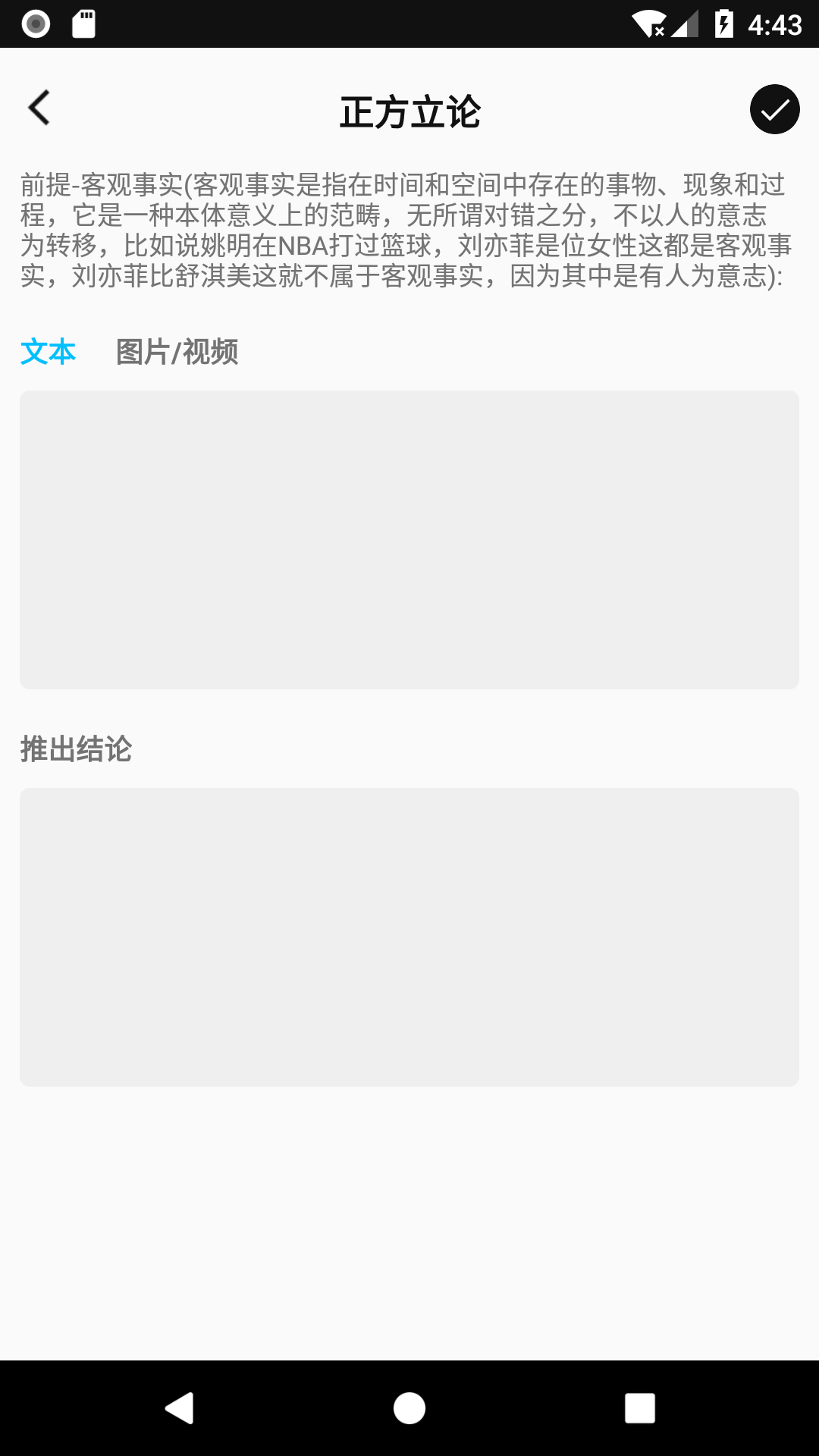Open recent apps from the navigation bar
This screenshot has width=819, height=1456.
pyautogui.click(x=639, y=1408)
